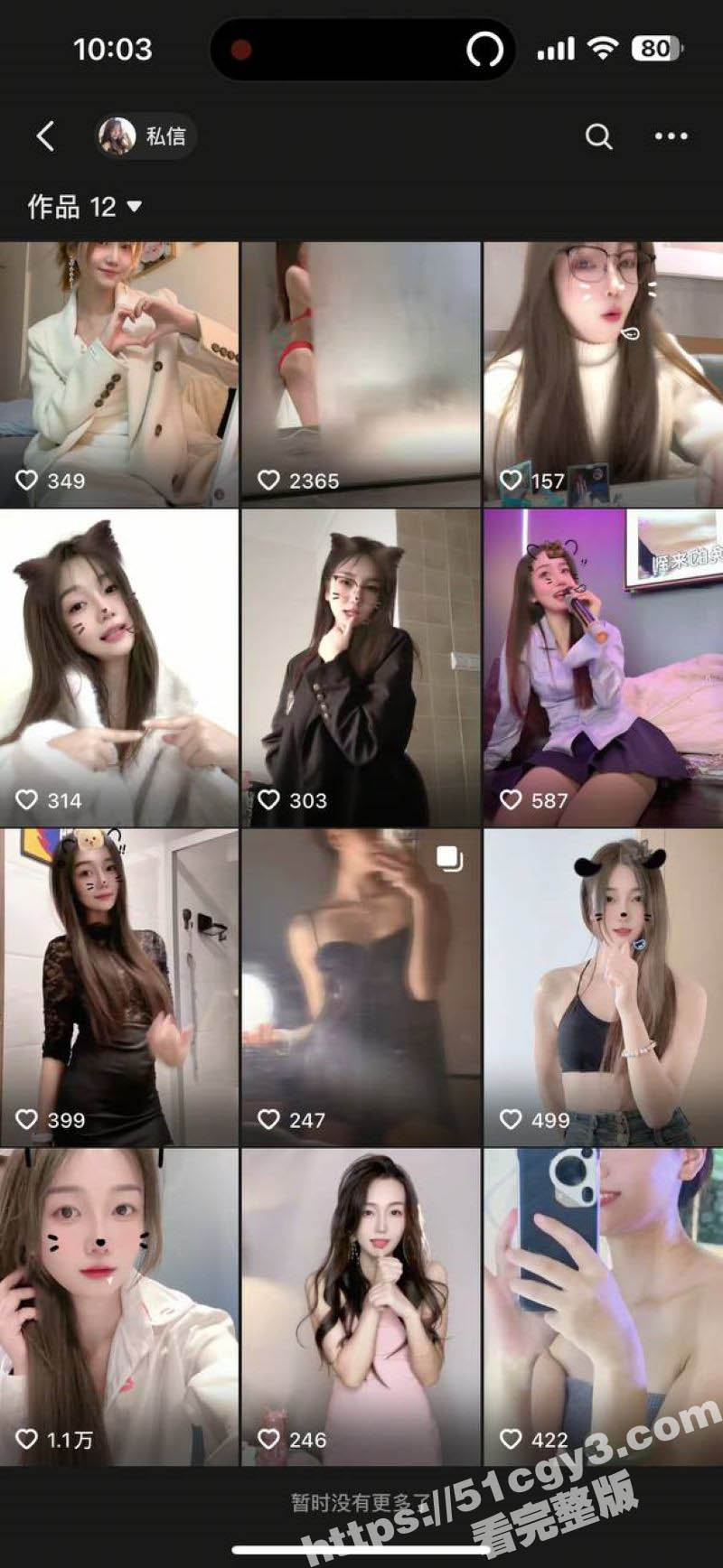Select the post with 587 likes
Image resolution: width=723 pixels, height=1568 pixels.
pyautogui.click(x=603, y=667)
